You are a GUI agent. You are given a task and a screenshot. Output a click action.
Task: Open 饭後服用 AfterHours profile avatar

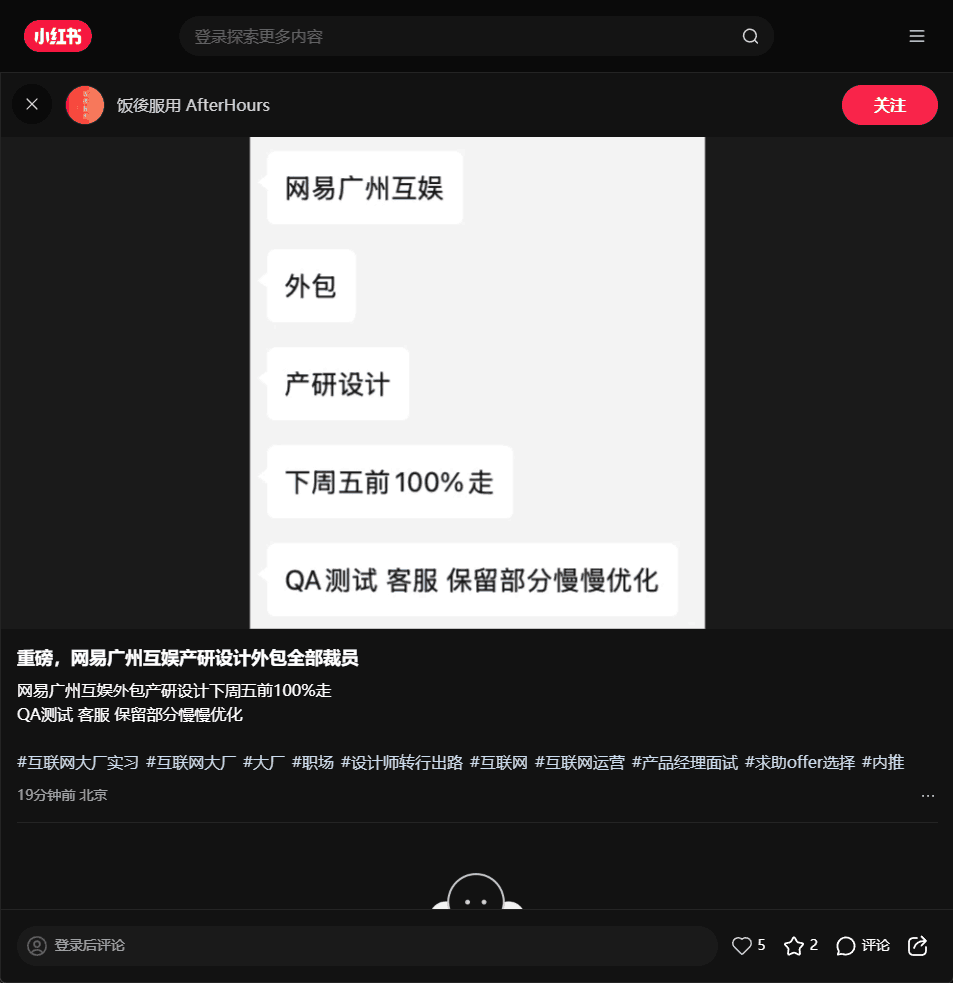[85, 105]
